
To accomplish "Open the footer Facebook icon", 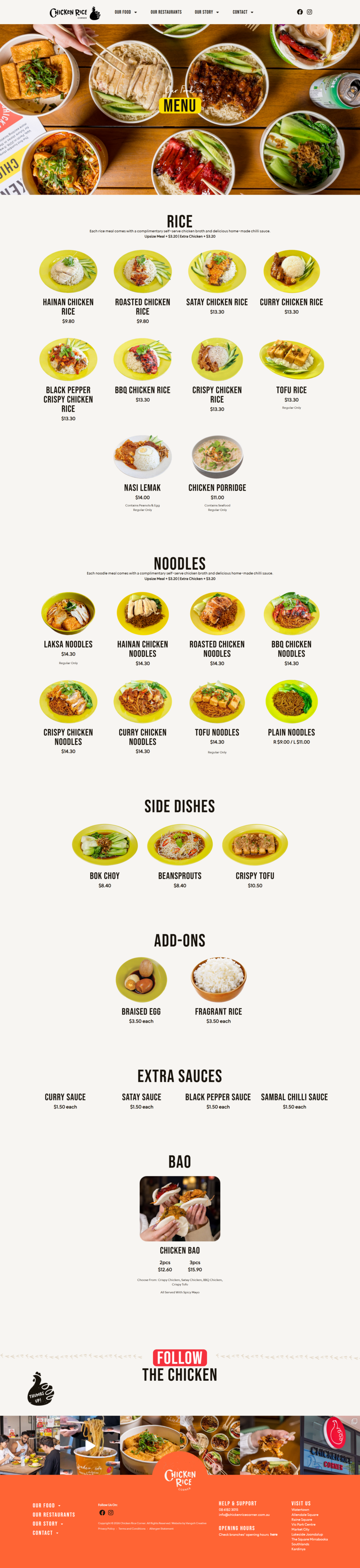I will point(102,1513).
